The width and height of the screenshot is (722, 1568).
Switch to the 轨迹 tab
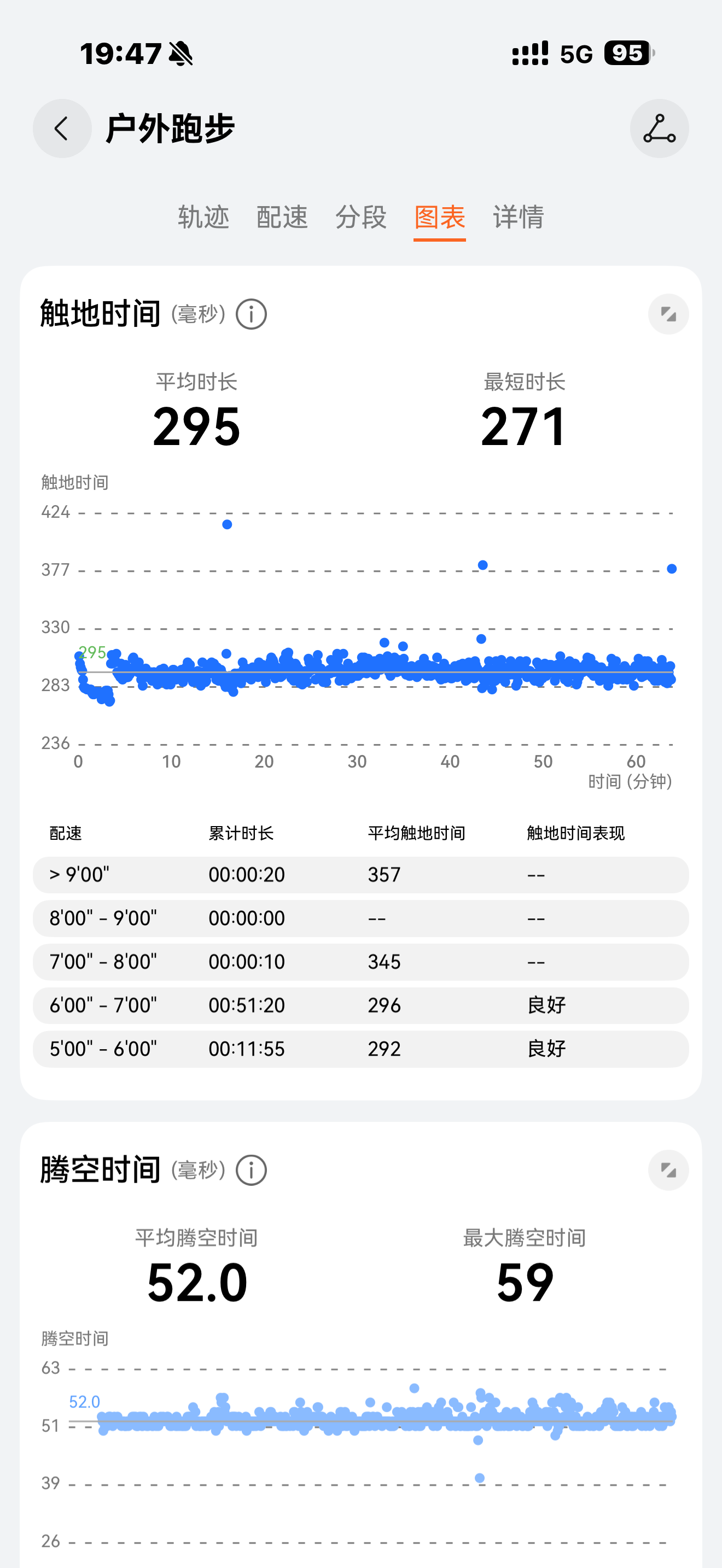point(203,217)
